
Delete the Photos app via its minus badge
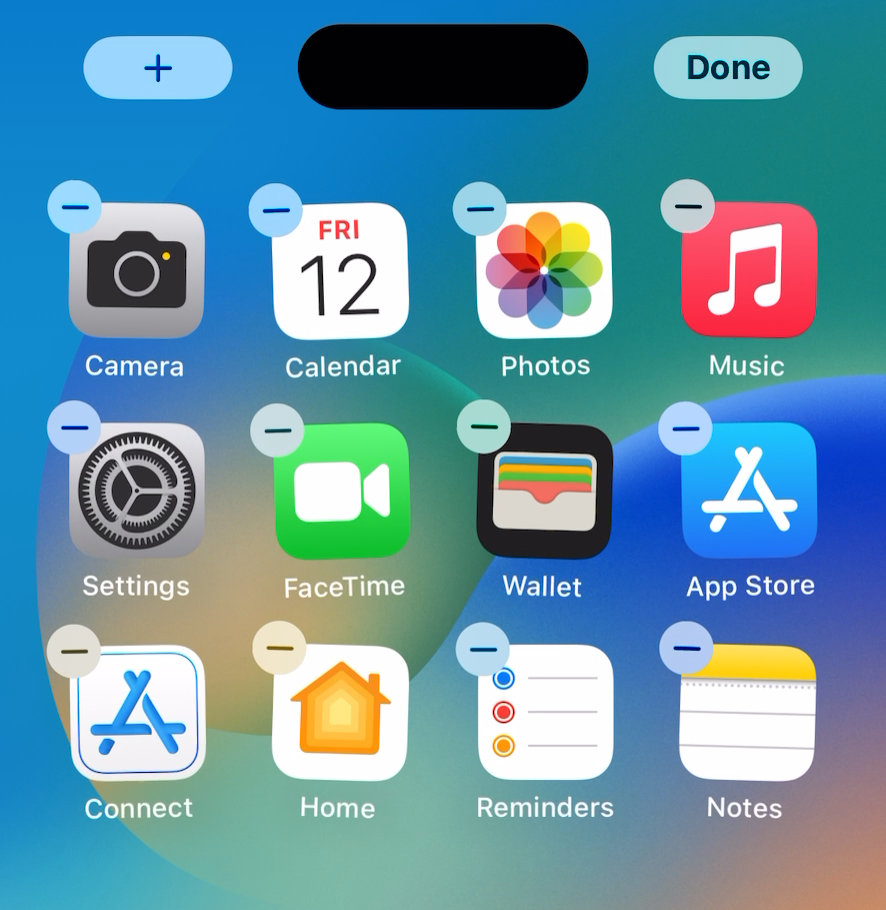coord(480,209)
